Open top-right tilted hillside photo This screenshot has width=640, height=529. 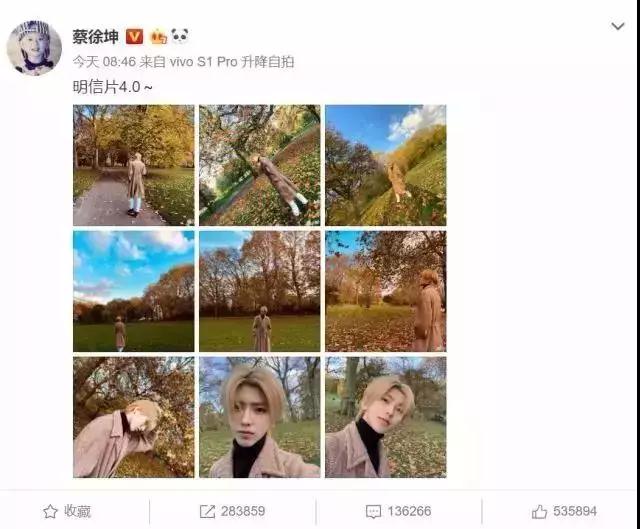point(385,165)
